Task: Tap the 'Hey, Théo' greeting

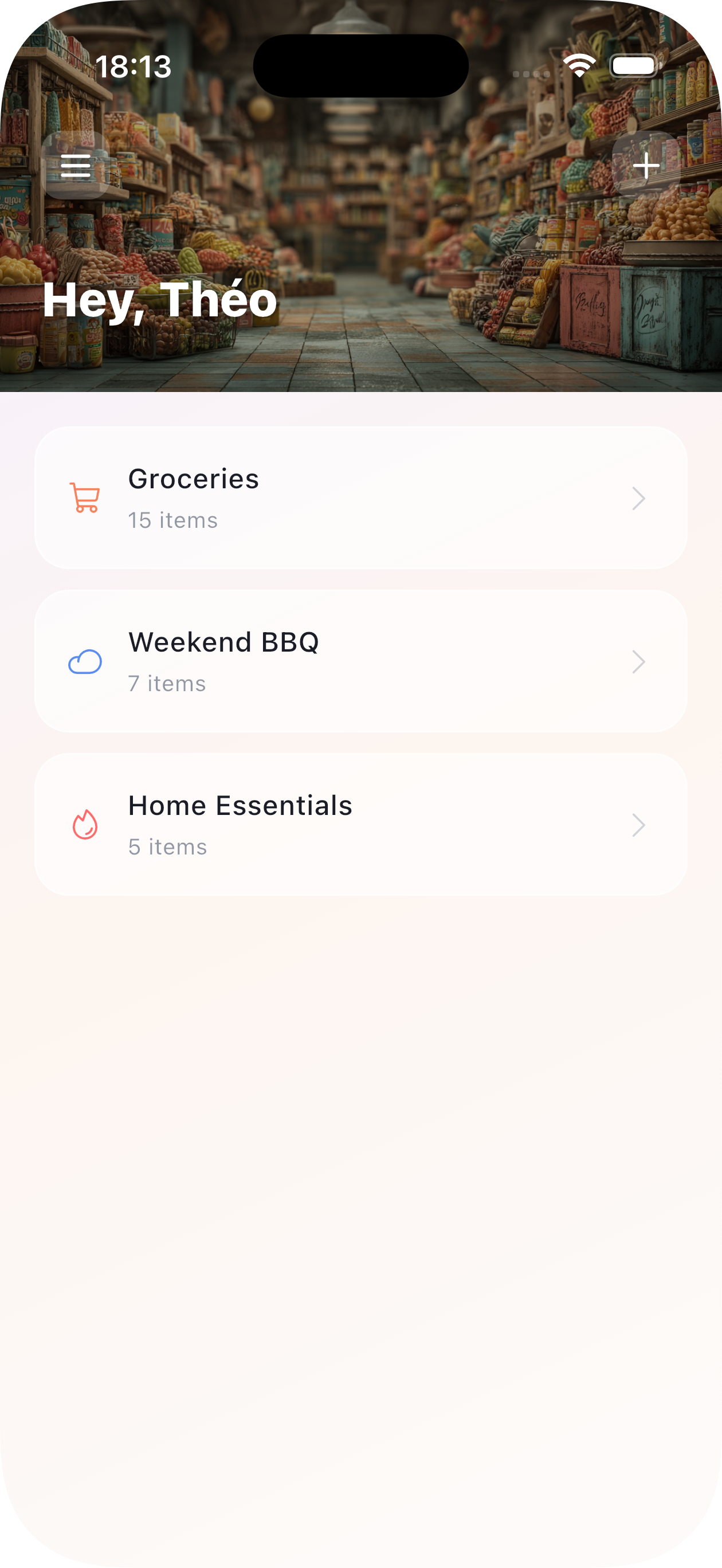Action: [160, 301]
